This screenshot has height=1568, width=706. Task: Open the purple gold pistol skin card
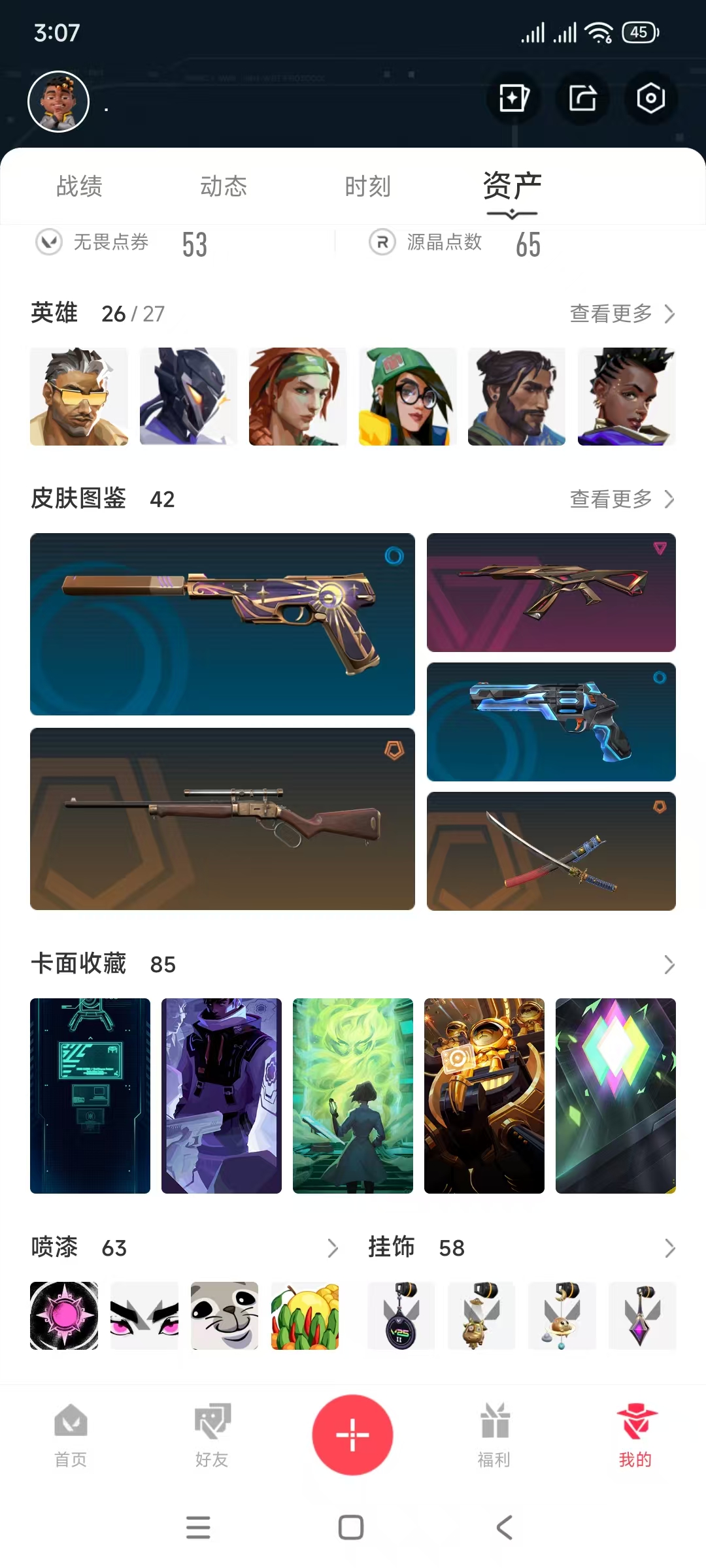(222, 624)
